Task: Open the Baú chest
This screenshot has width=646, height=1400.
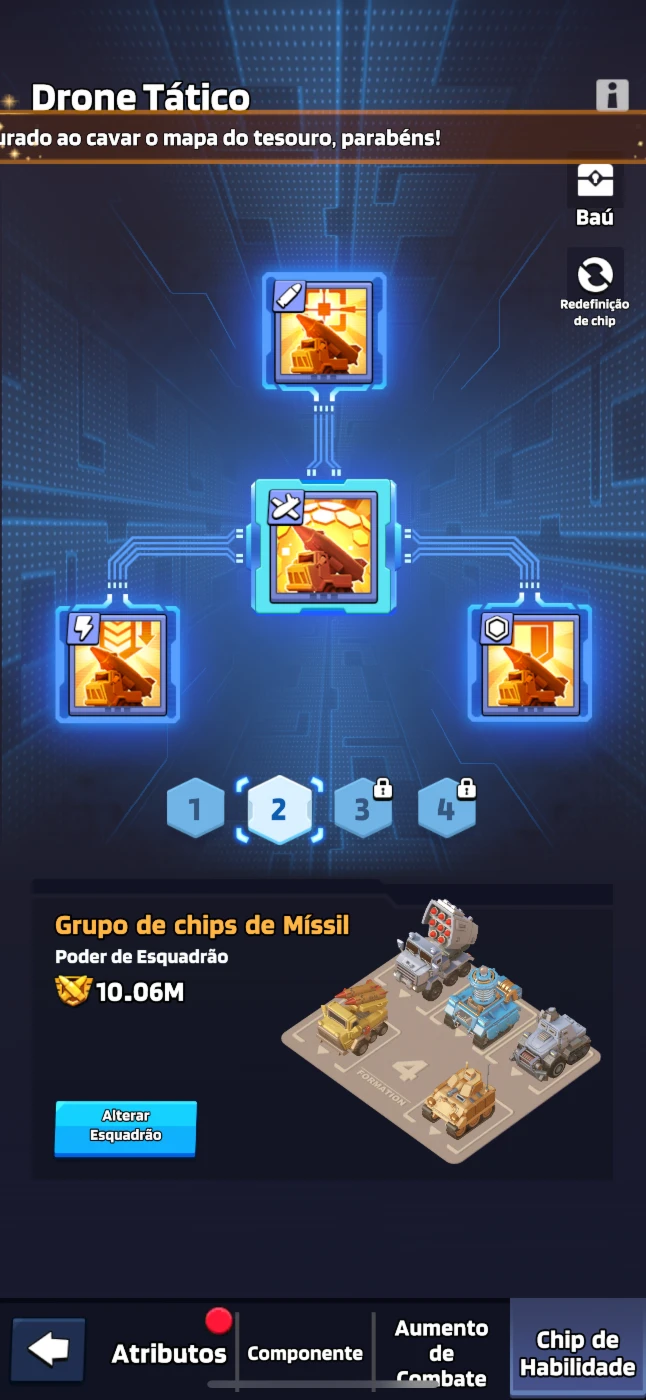Action: [595, 192]
